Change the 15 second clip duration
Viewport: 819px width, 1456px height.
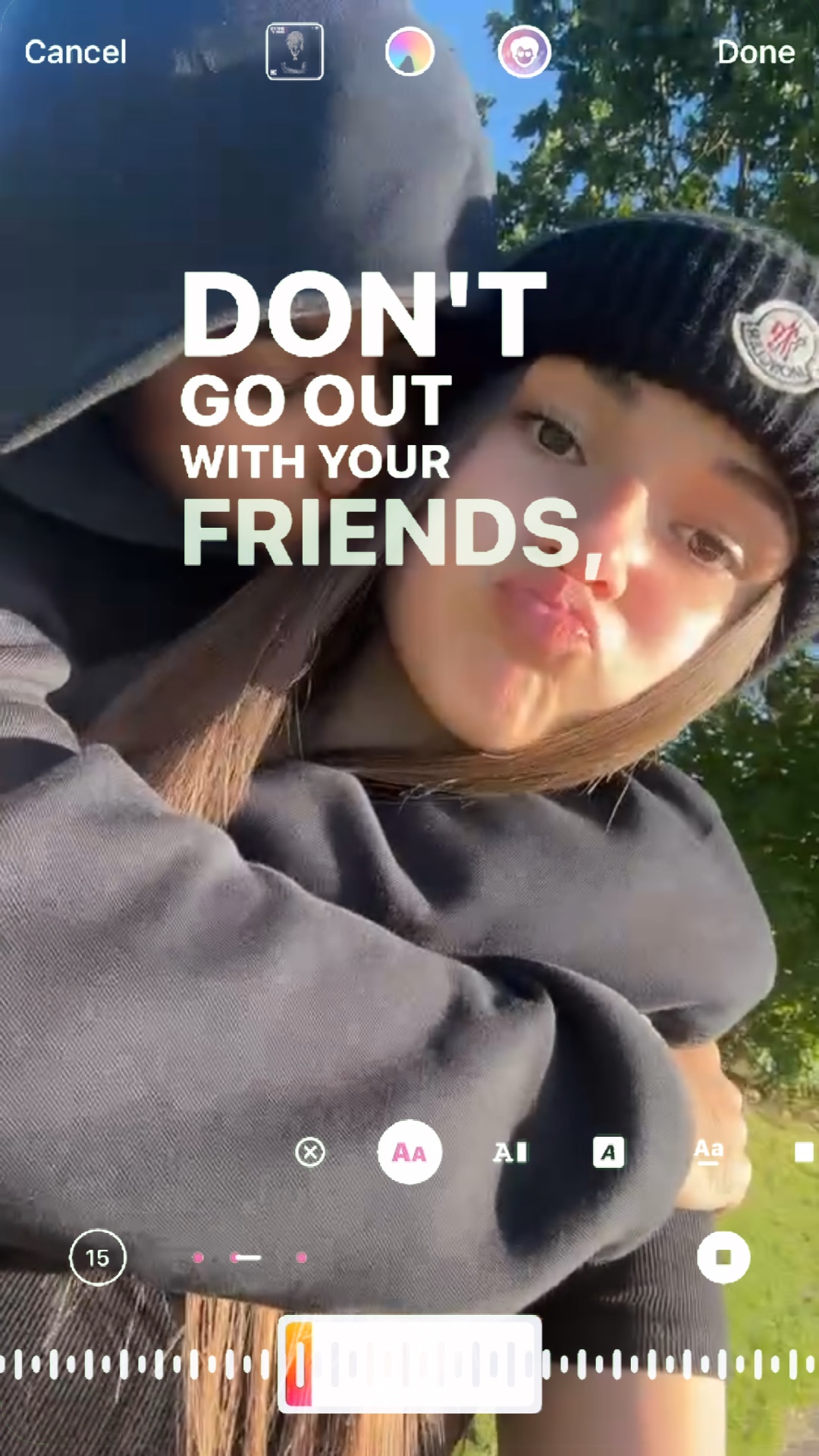point(97,1257)
